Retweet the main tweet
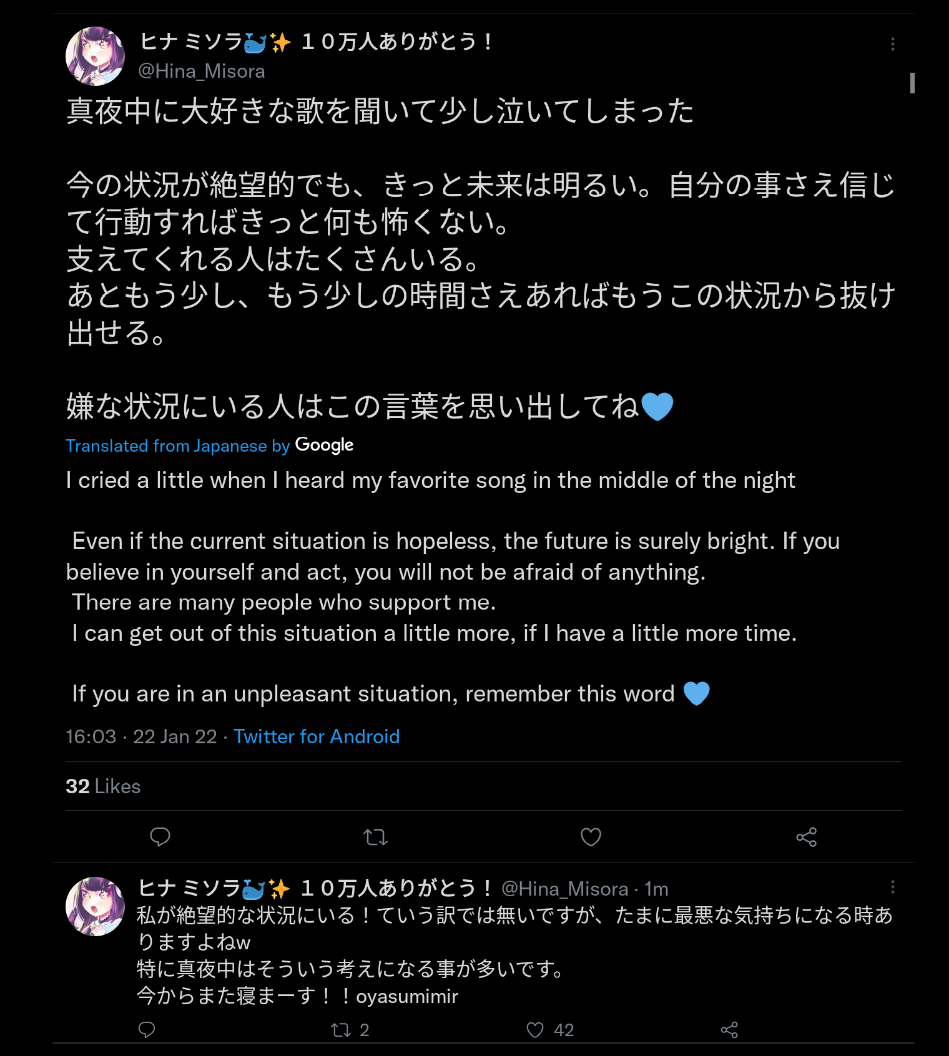The height and width of the screenshot is (1056, 949). tap(375, 837)
